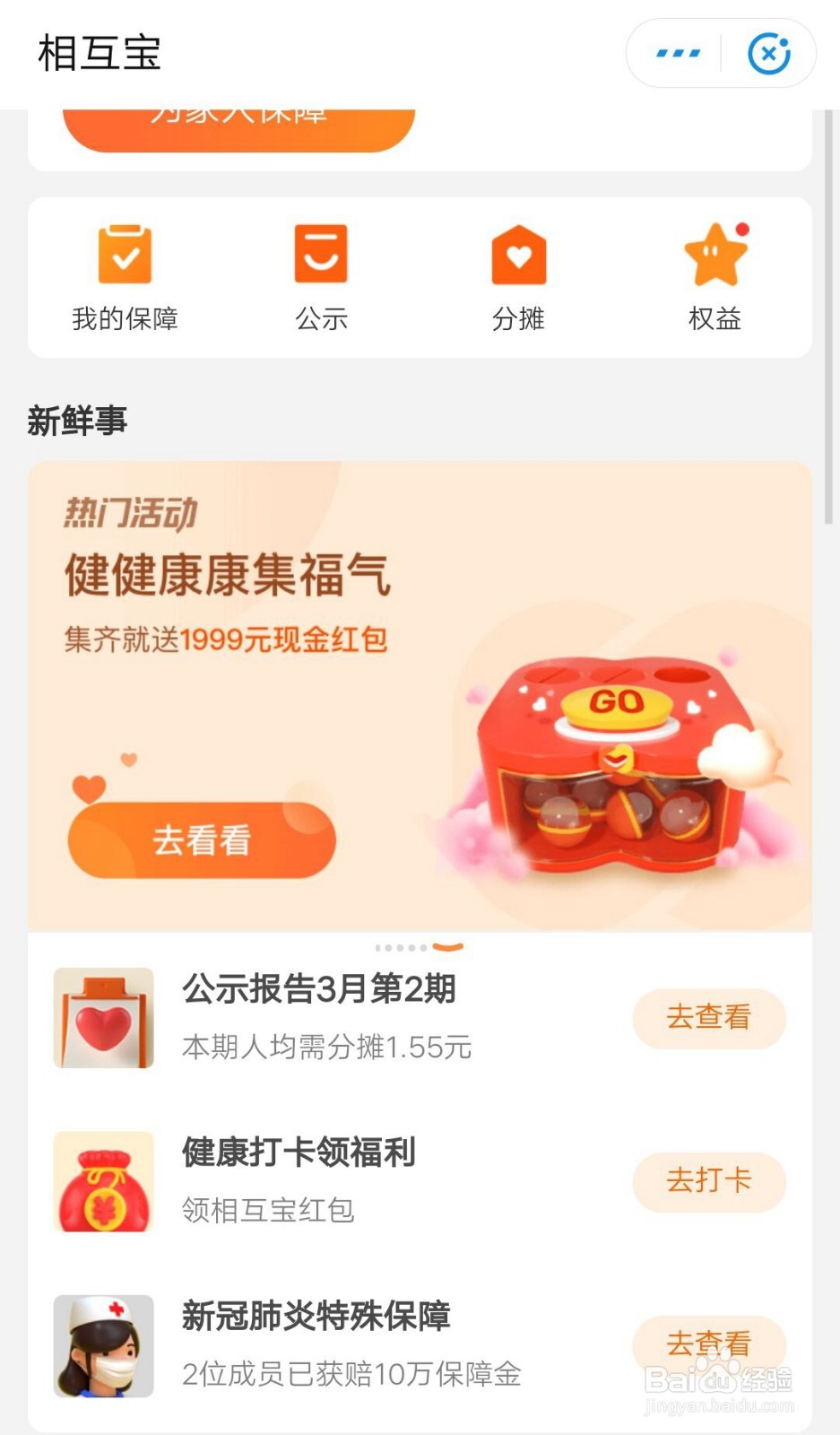840x1435 pixels.
Task: Open the mini-program options via the three-dot icon
Action: point(675,54)
